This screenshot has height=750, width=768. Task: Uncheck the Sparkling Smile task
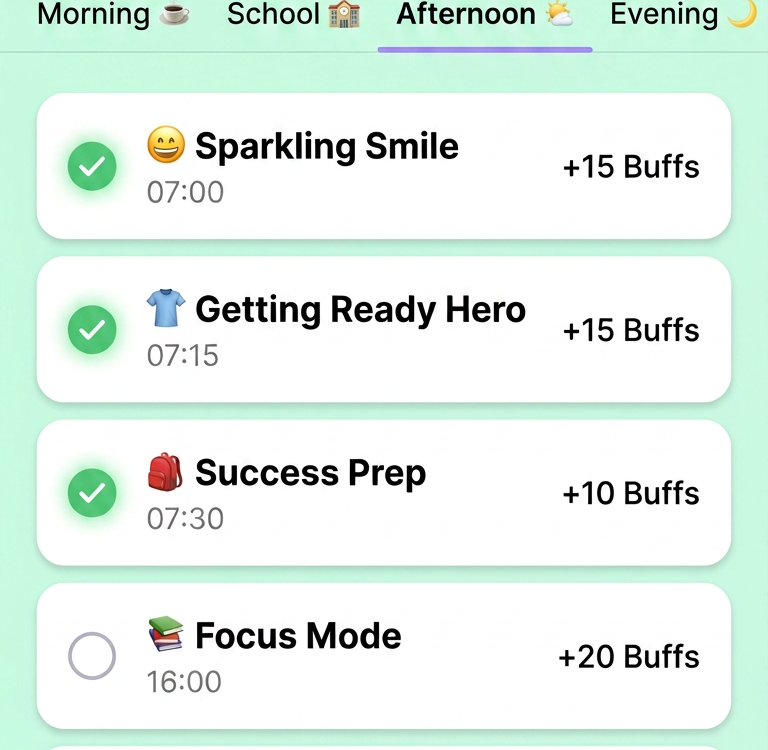point(92,167)
